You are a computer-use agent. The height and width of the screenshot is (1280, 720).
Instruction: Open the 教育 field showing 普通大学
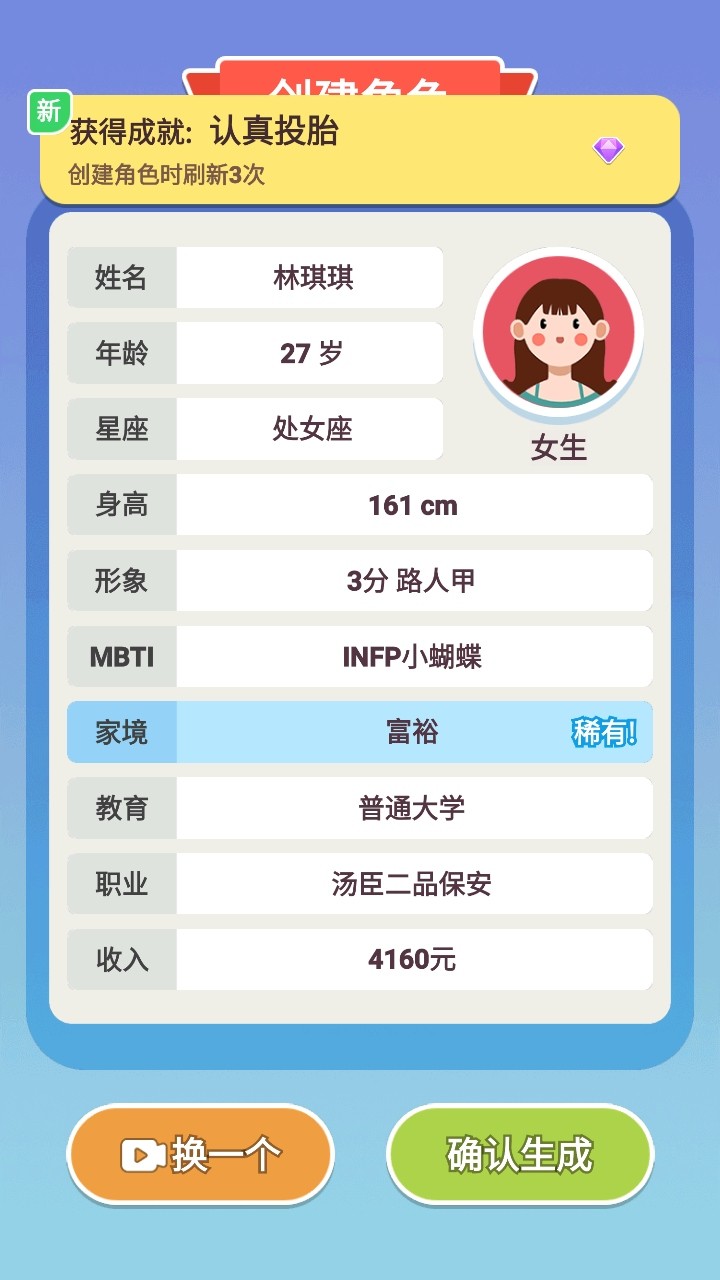pyautogui.click(x=414, y=808)
